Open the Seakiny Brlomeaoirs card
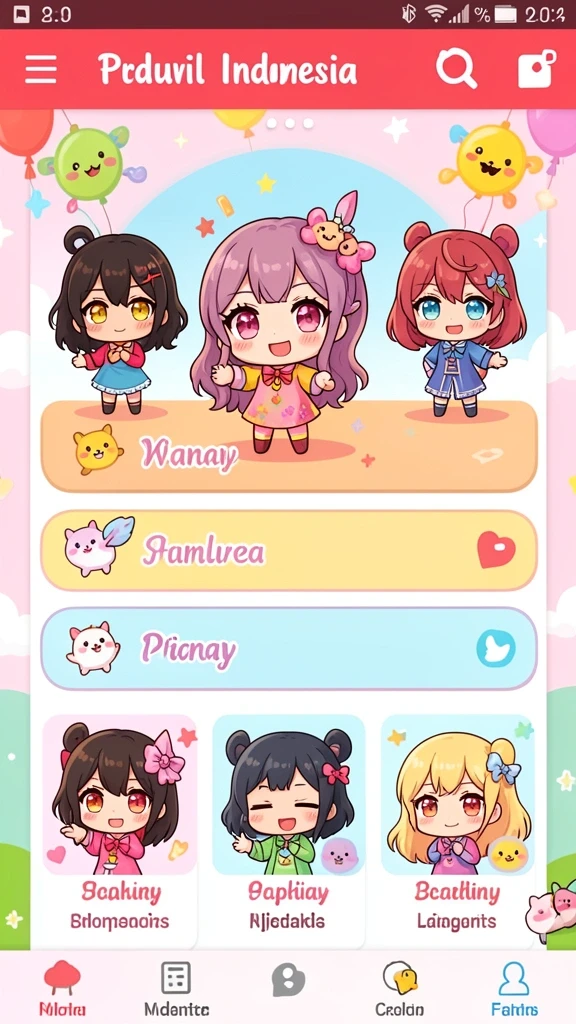 [120, 829]
